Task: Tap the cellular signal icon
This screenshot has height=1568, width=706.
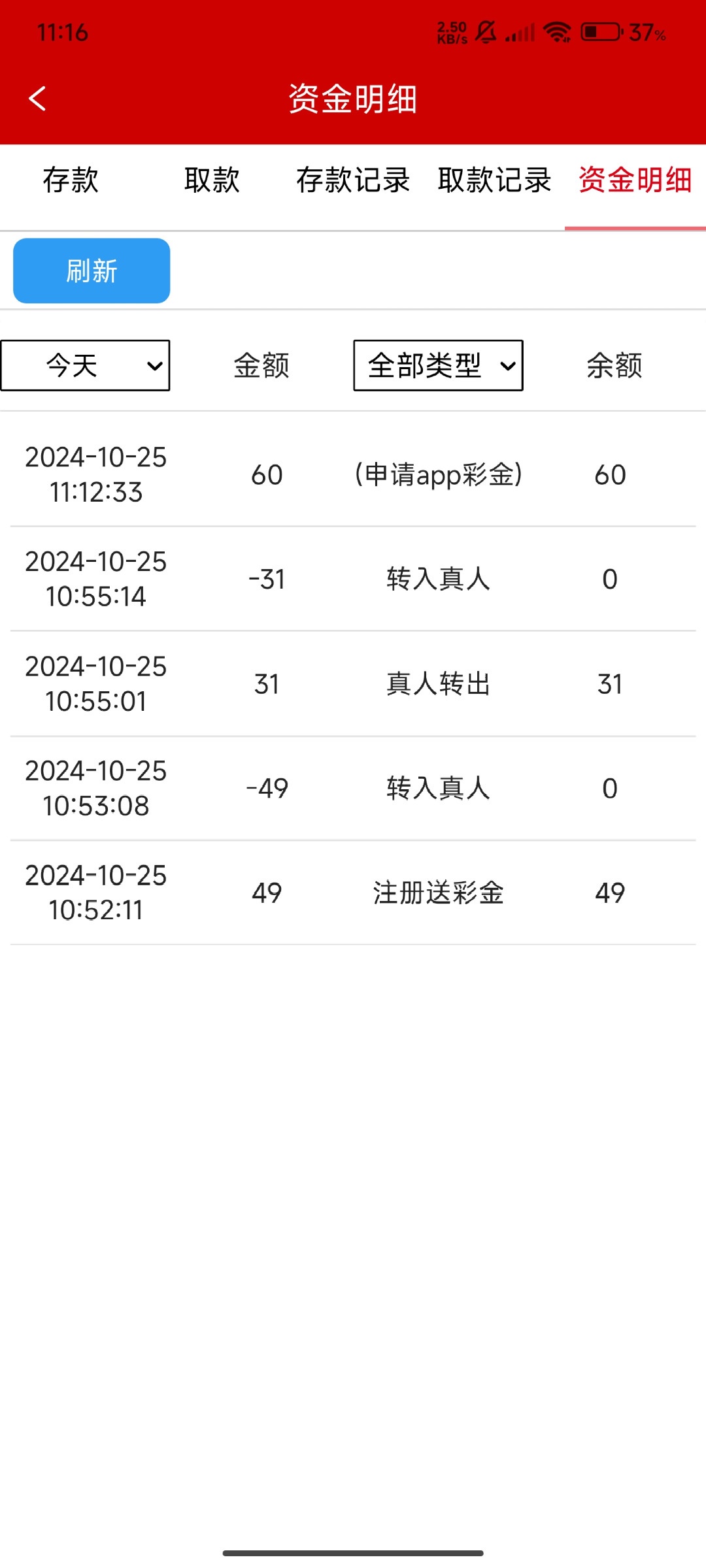Action: [520, 31]
